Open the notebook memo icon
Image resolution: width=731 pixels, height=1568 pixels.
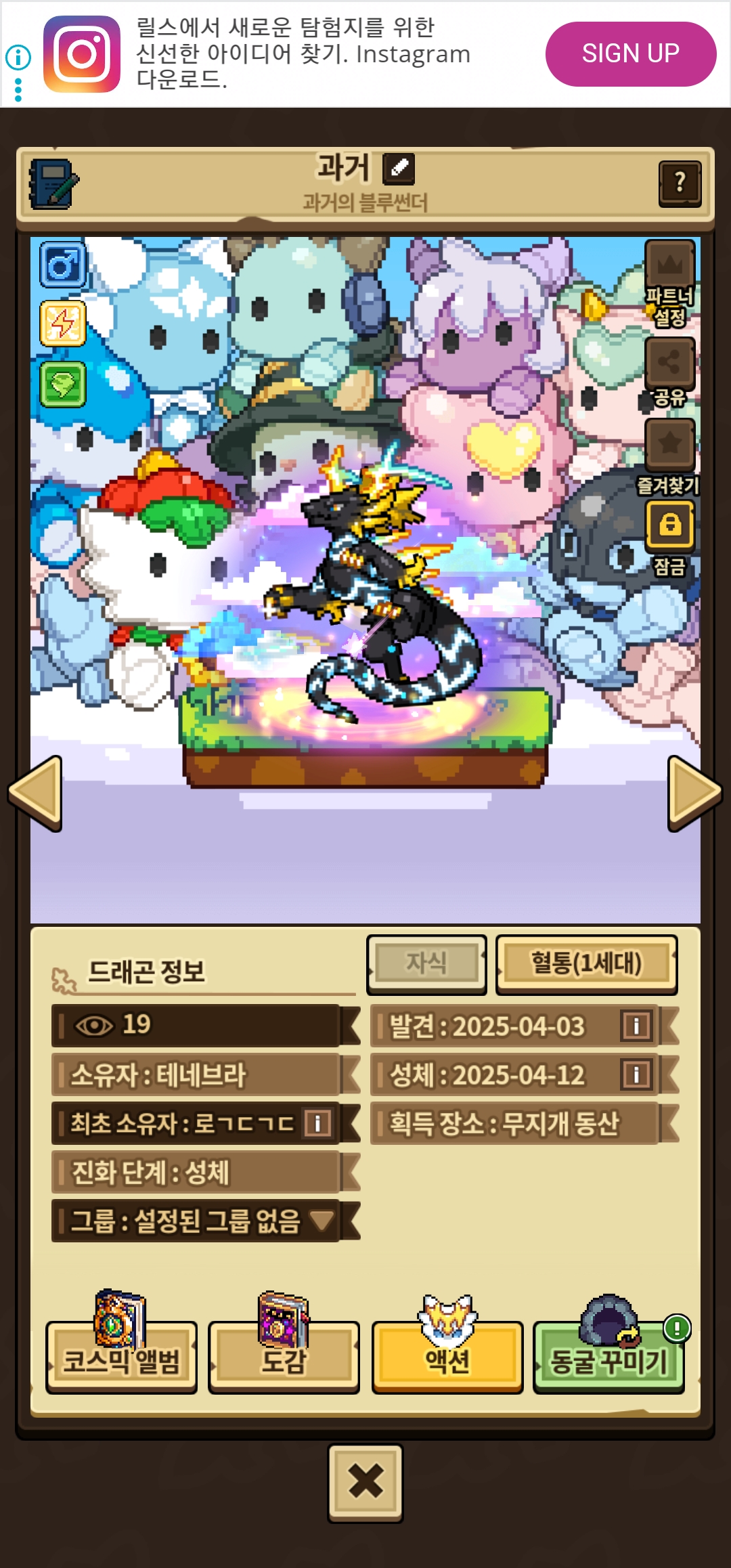coord(53,183)
